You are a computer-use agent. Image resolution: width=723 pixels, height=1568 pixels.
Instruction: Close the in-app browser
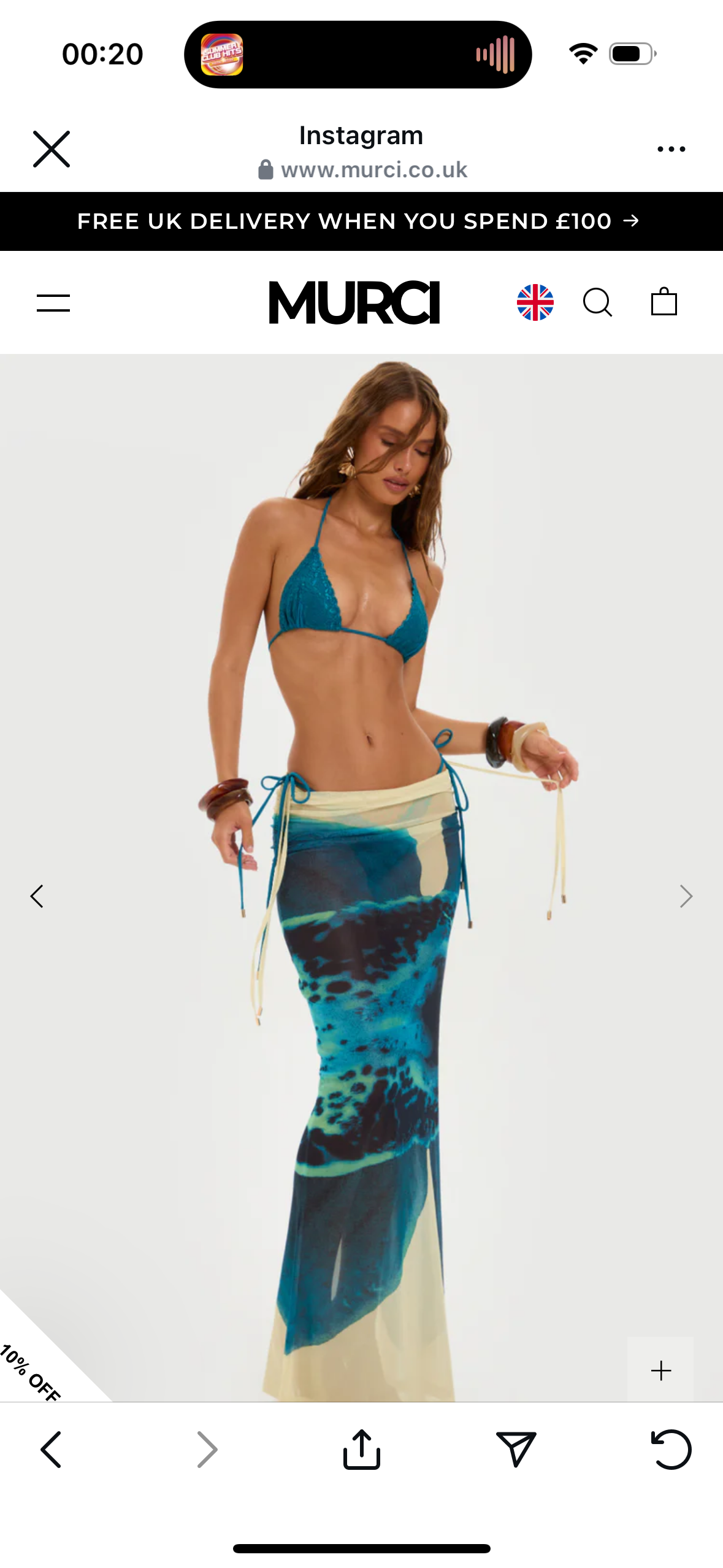[52, 149]
